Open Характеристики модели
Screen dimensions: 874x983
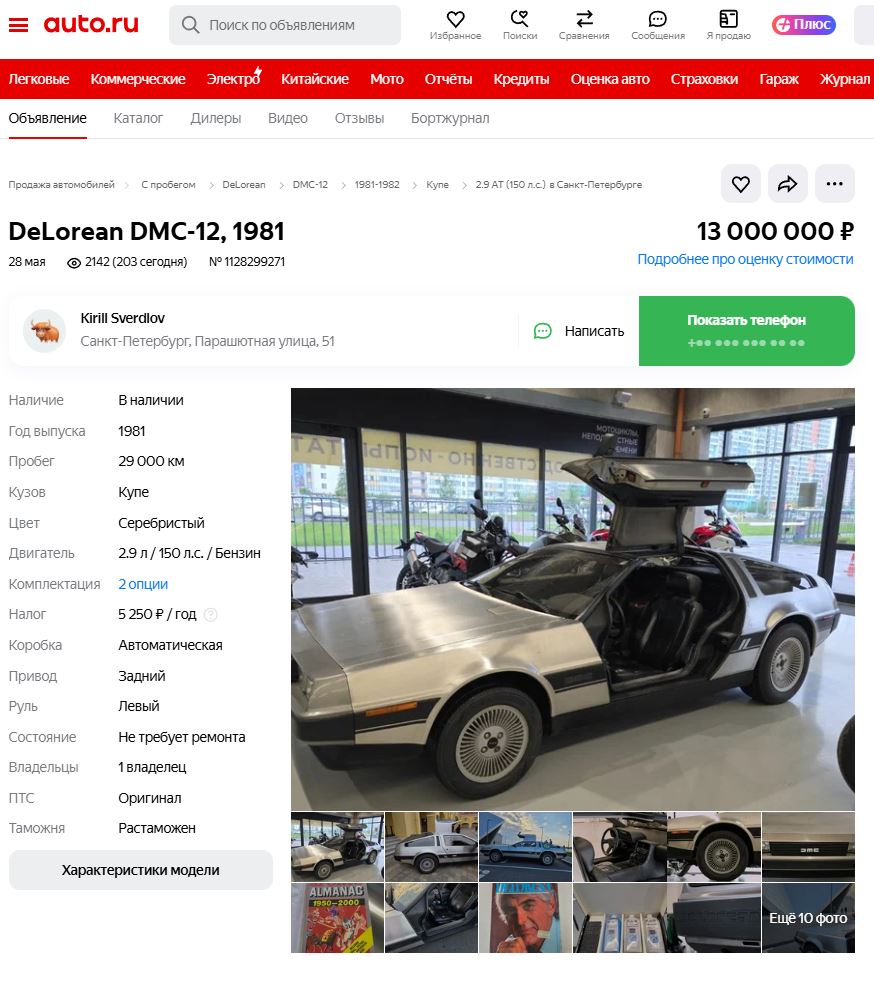point(140,870)
